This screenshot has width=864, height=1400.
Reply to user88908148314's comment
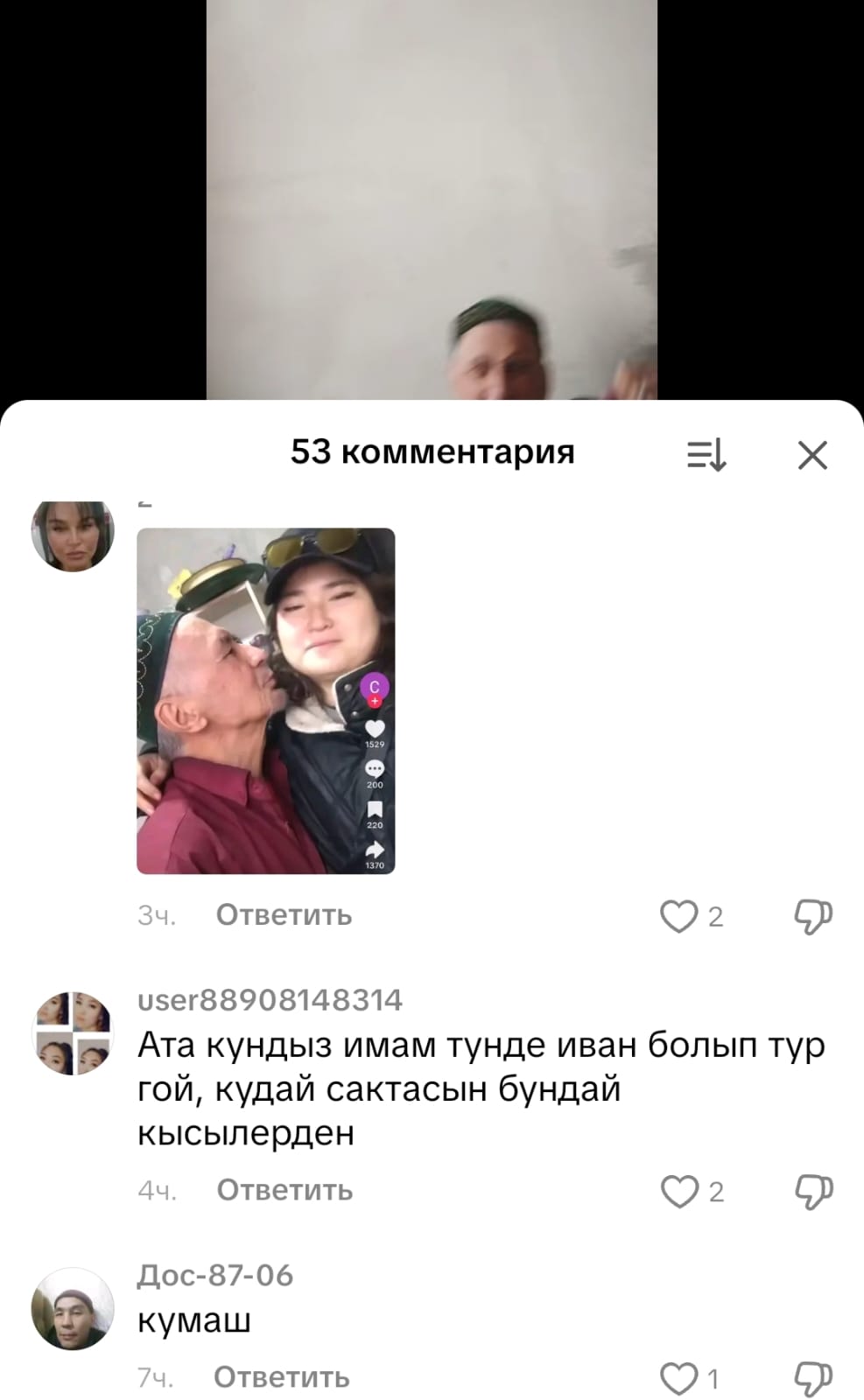pos(284,1190)
